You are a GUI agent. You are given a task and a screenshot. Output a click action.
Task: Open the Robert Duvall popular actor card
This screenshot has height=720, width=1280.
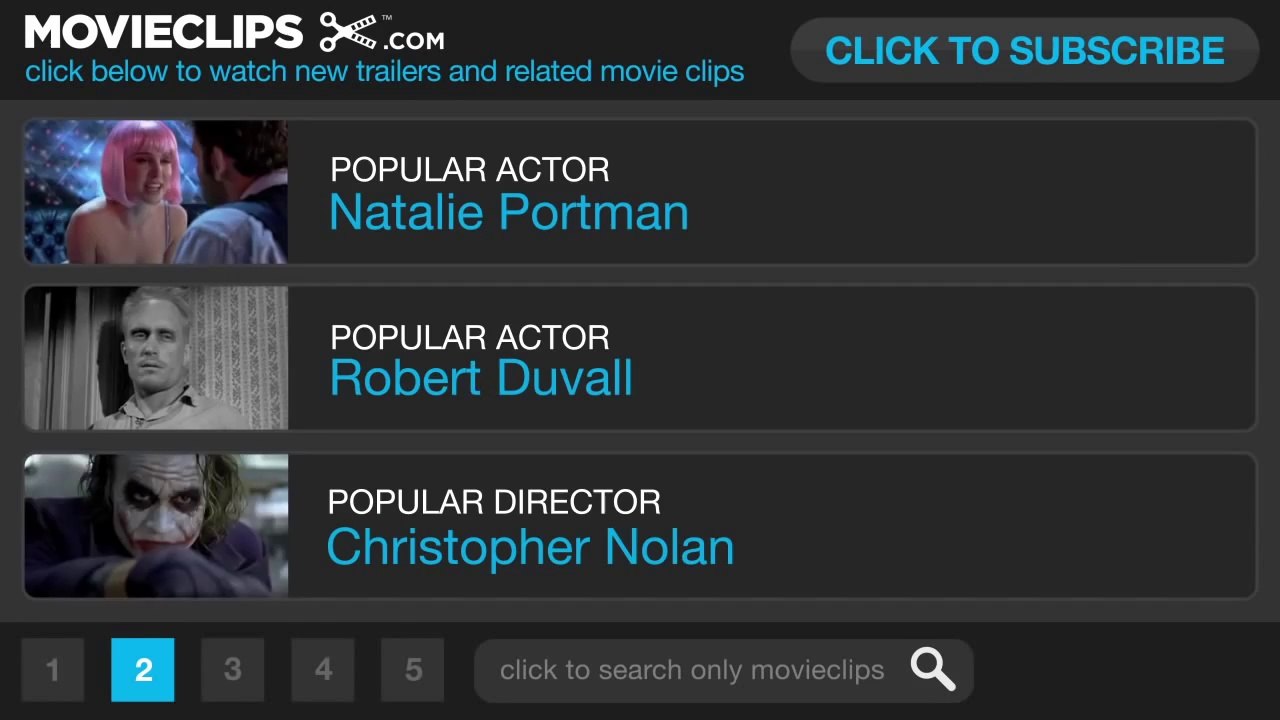coord(640,358)
